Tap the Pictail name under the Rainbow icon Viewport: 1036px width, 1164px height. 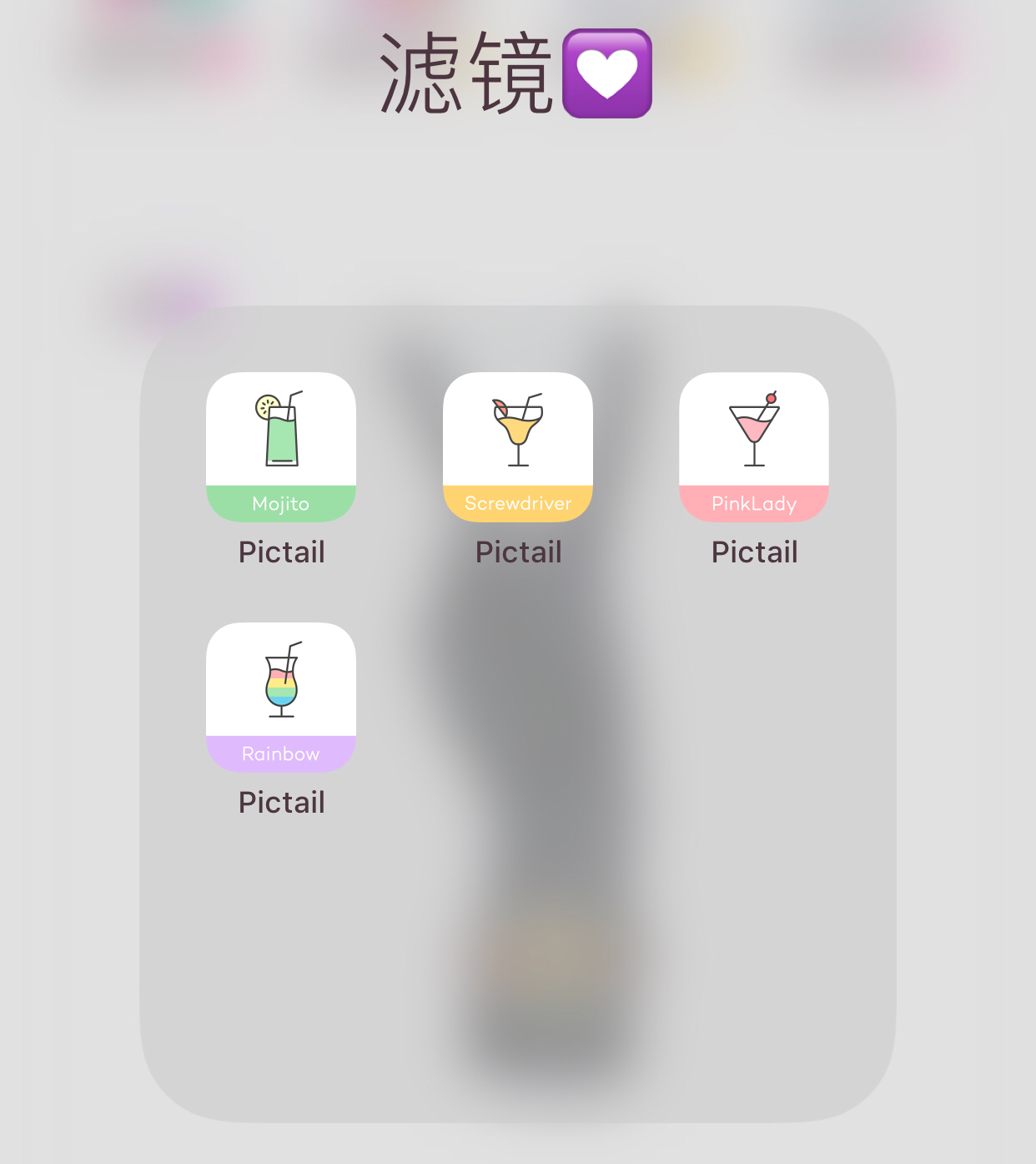(x=281, y=802)
